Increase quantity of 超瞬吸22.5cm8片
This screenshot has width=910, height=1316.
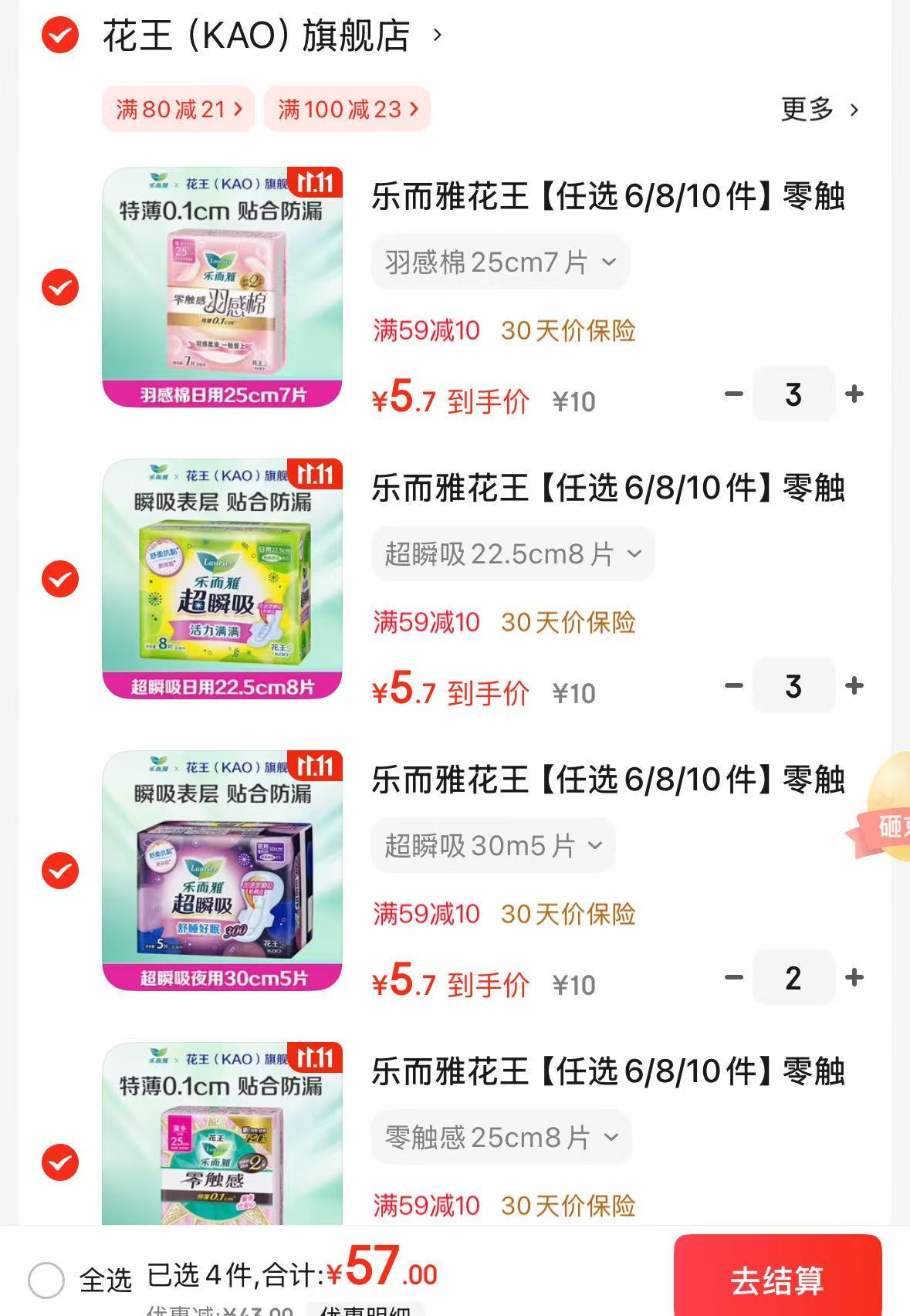pyautogui.click(x=854, y=686)
